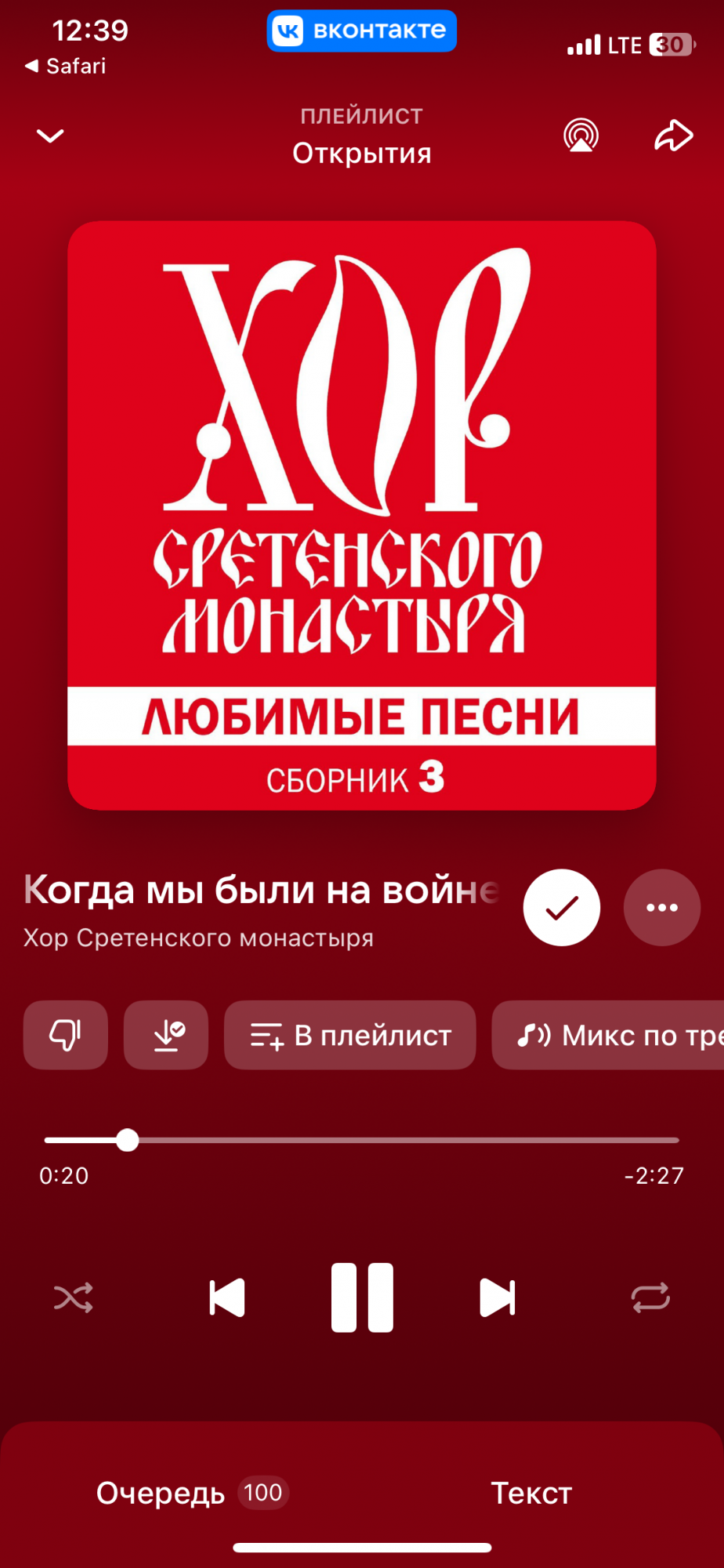Viewport: 724px width, 1568px height.
Task: Skip to the next track
Action: click(x=498, y=1298)
